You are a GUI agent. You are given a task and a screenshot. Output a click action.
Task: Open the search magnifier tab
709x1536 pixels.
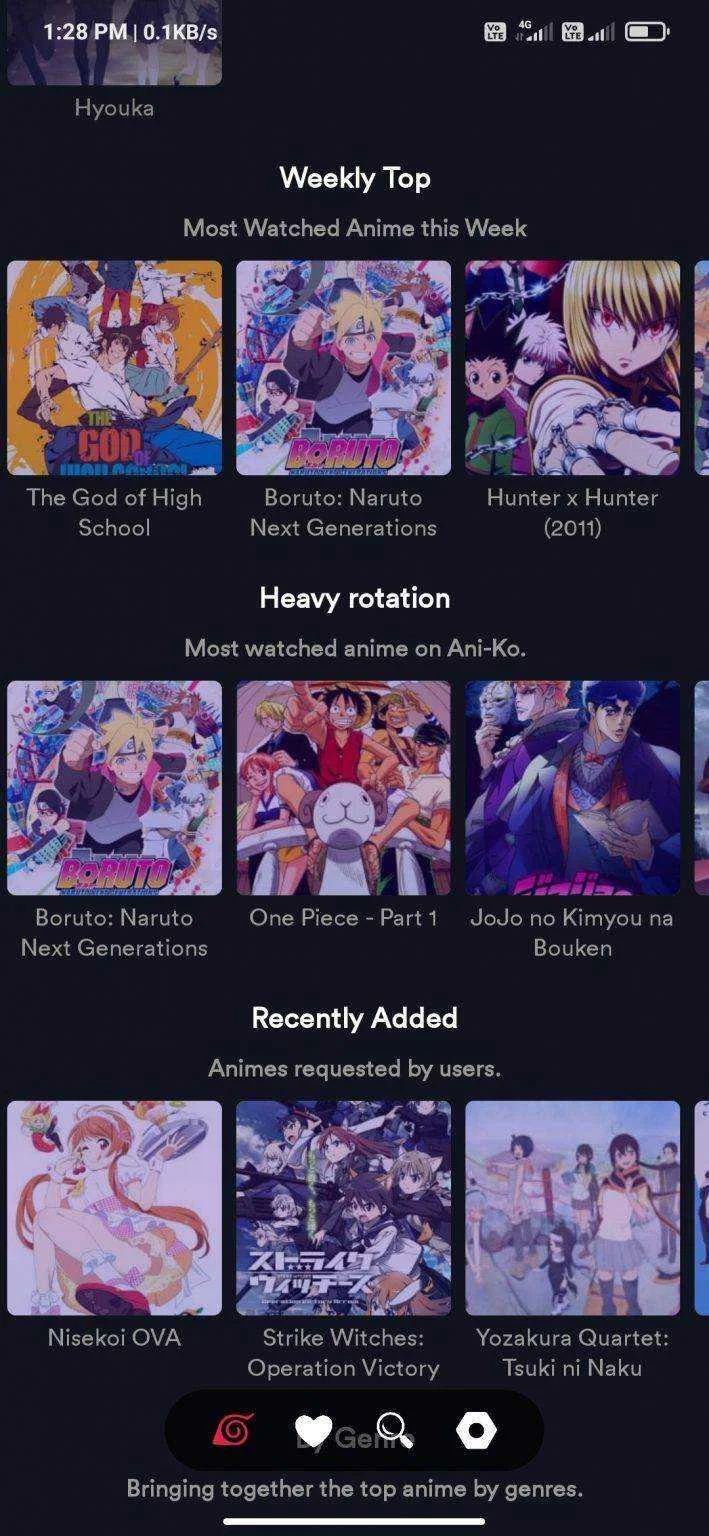[393, 1430]
